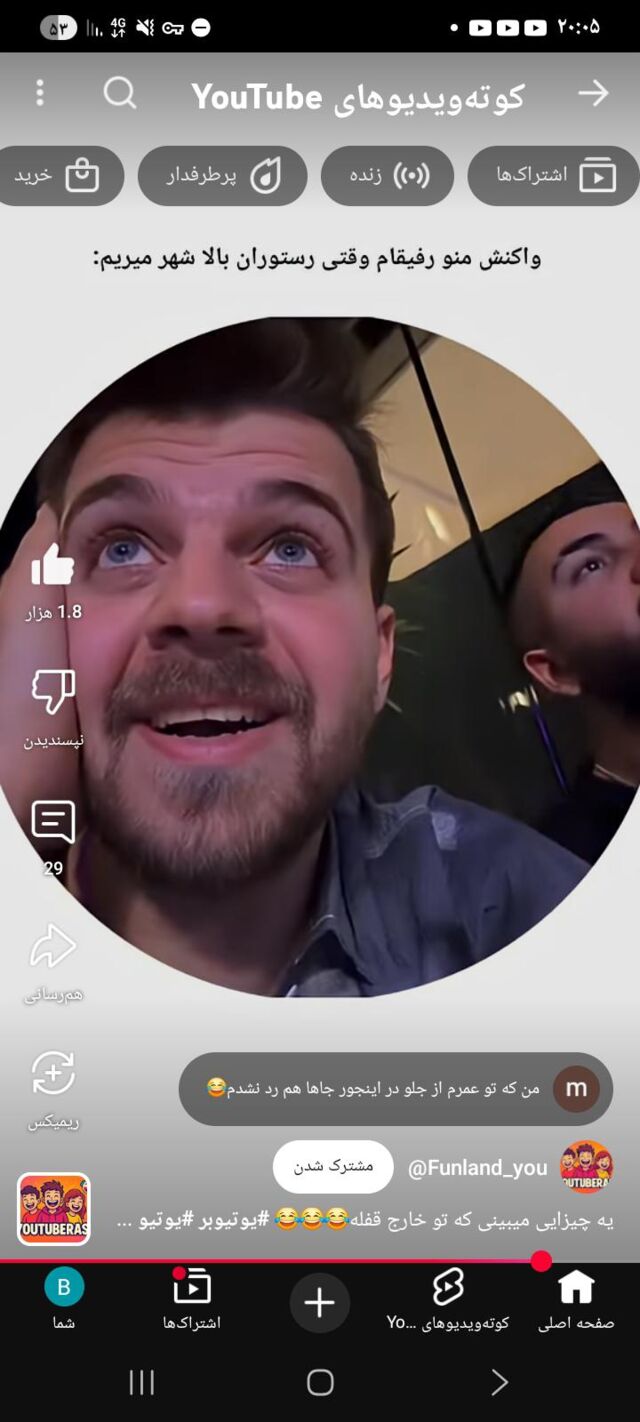The height and width of the screenshot is (1422, 640).
Task: Select the خرید shopping chip
Action: (x=58, y=176)
